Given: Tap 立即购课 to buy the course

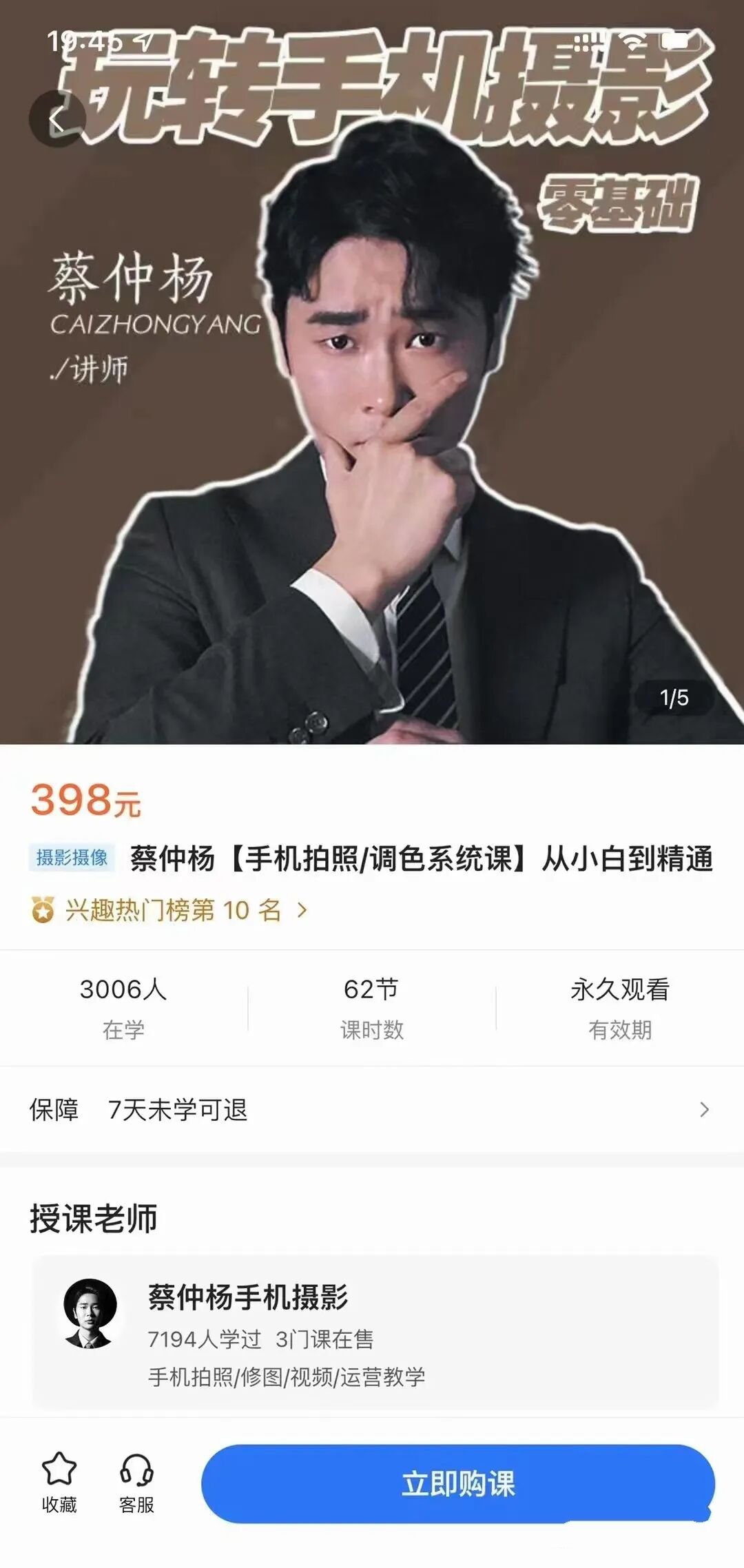Looking at the screenshot, I should pyautogui.click(x=458, y=1484).
